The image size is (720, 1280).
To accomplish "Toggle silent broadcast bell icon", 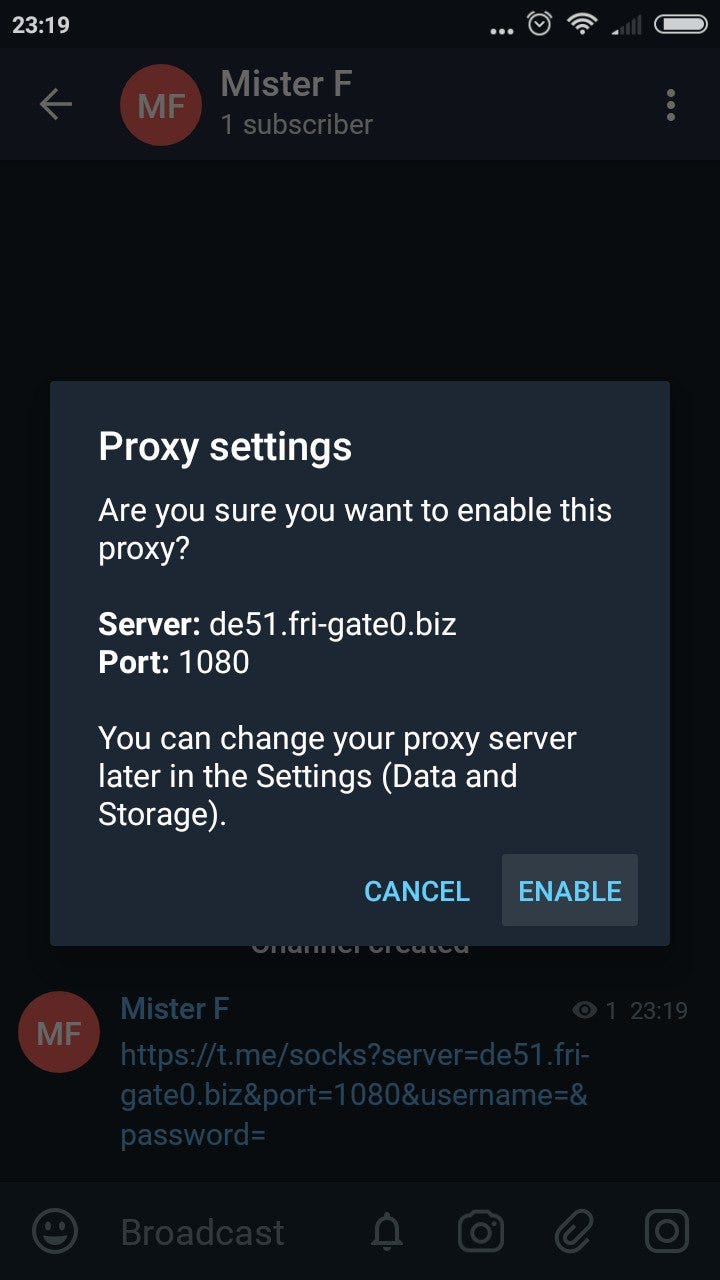I will [x=387, y=1232].
